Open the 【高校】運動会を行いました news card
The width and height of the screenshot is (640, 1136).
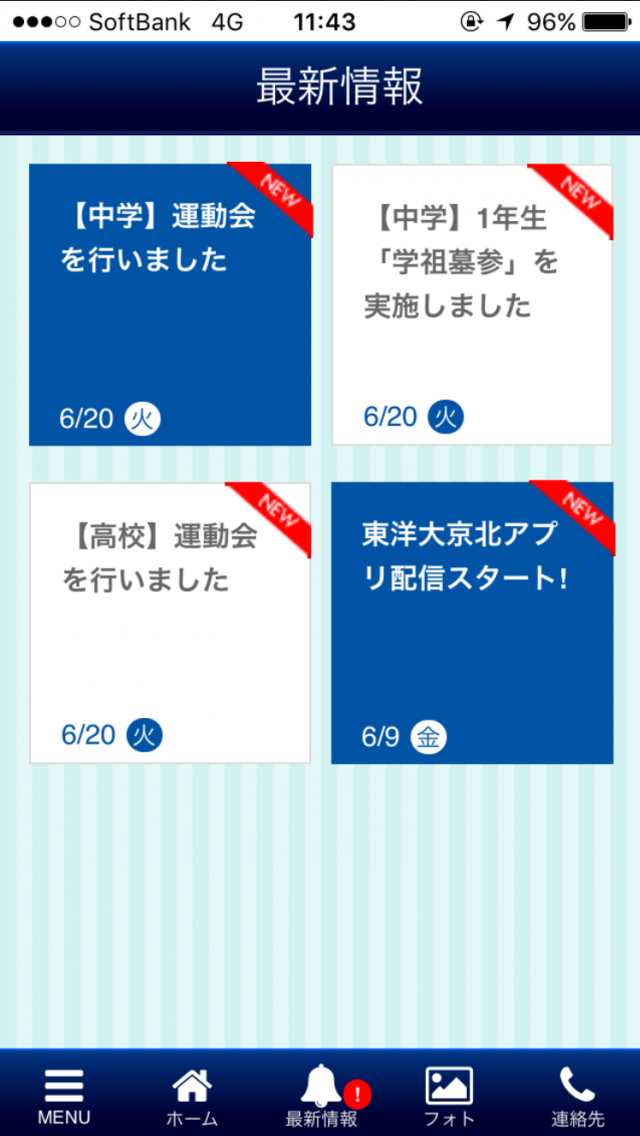point(170,623)
